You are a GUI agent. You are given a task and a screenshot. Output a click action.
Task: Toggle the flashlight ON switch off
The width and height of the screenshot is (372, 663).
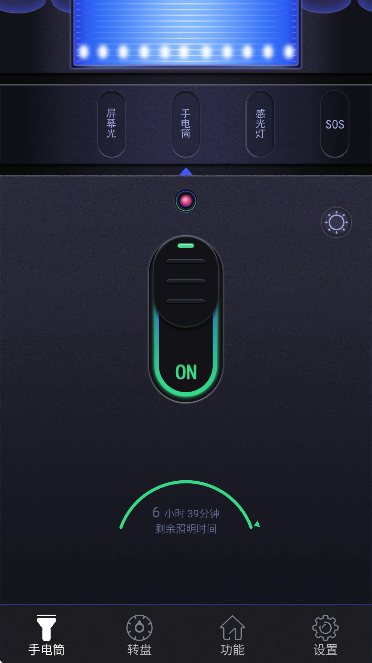[x=186, y=319]
